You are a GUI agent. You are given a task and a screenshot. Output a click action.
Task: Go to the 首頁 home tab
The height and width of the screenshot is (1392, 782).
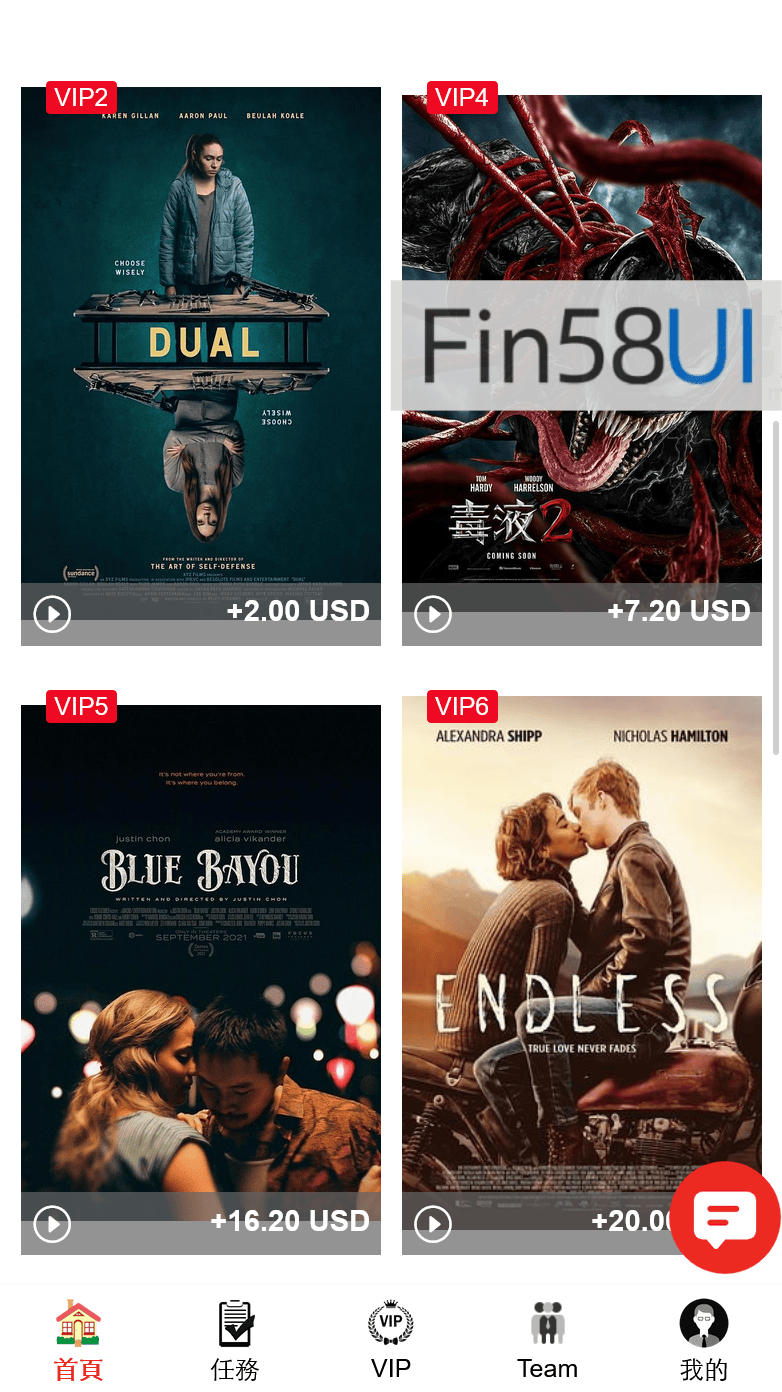(x=78, y=1340)
